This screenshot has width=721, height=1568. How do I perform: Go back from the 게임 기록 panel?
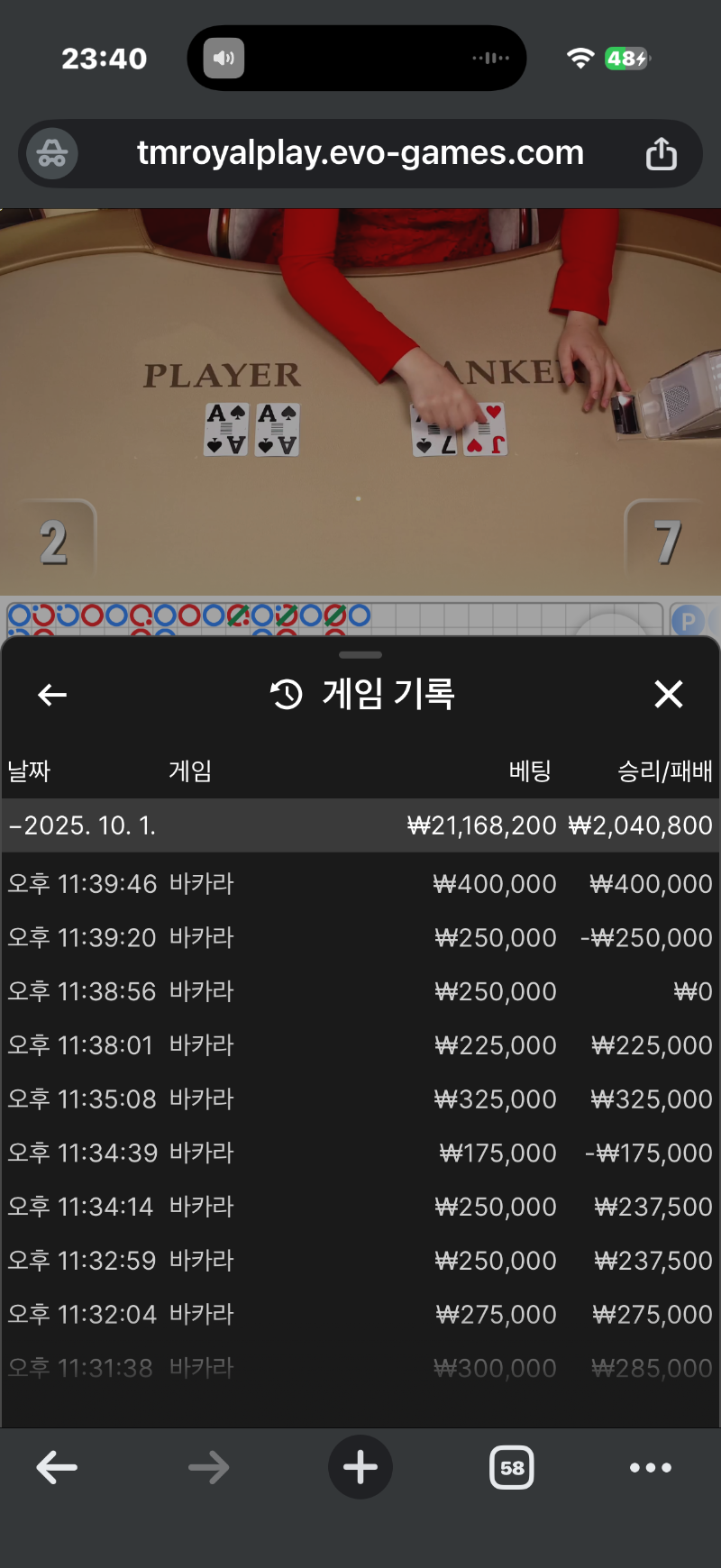click(x=52, y=695)
